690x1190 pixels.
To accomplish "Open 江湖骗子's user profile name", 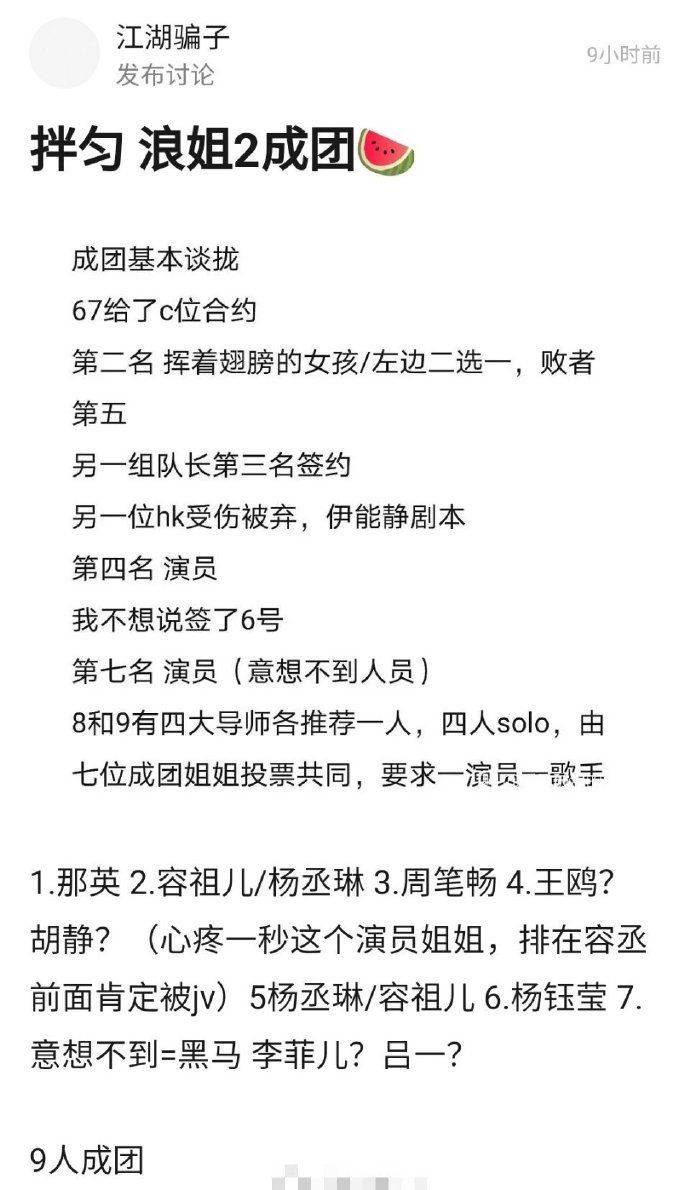I will [x=173, y=37].
